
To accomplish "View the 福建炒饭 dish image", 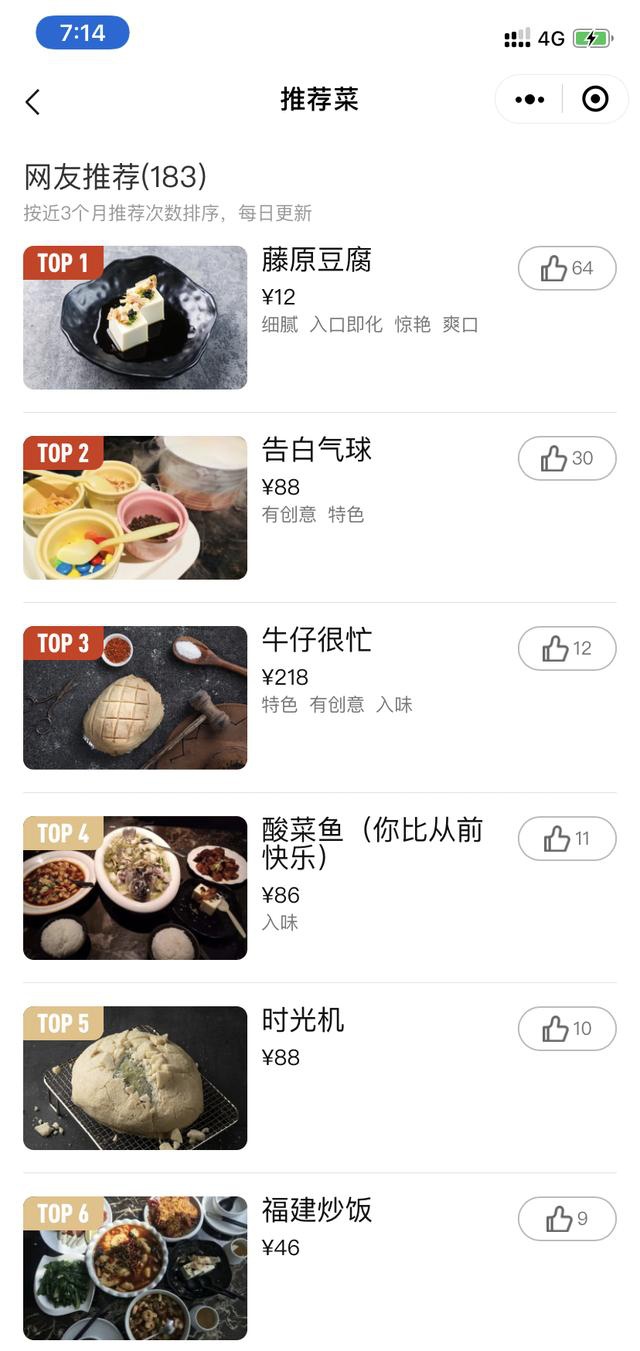I will 135,1267.
